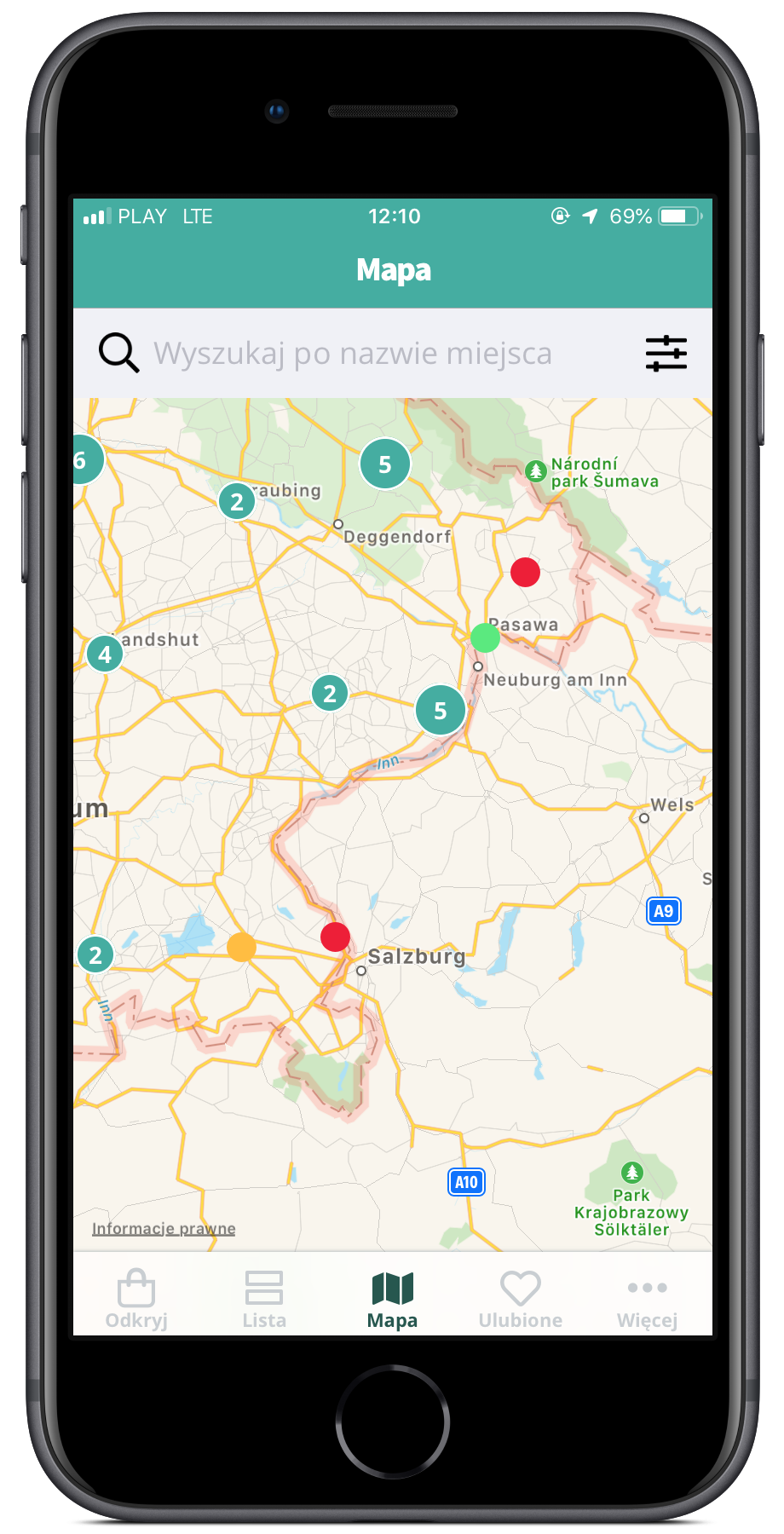Open the Informacje prawne link
Screen dimensions: 784x1534
[x=164, y=1229]
